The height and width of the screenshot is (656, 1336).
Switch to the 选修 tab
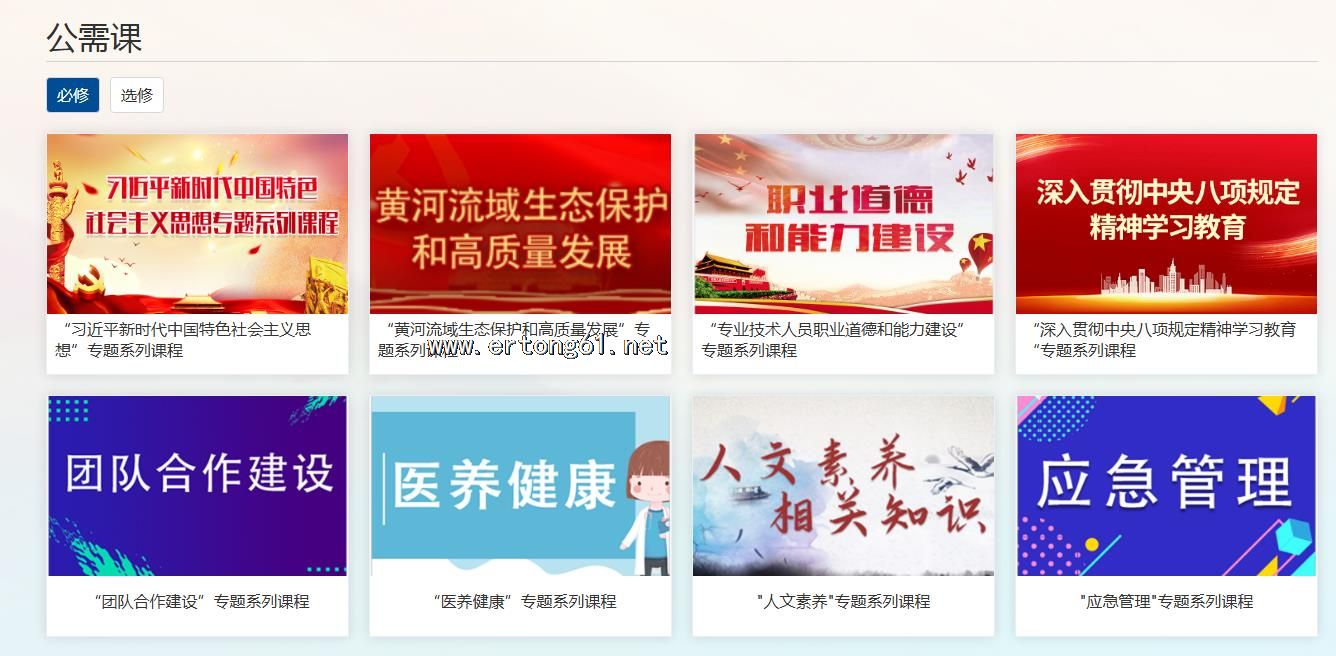click(x=137, y=95)
